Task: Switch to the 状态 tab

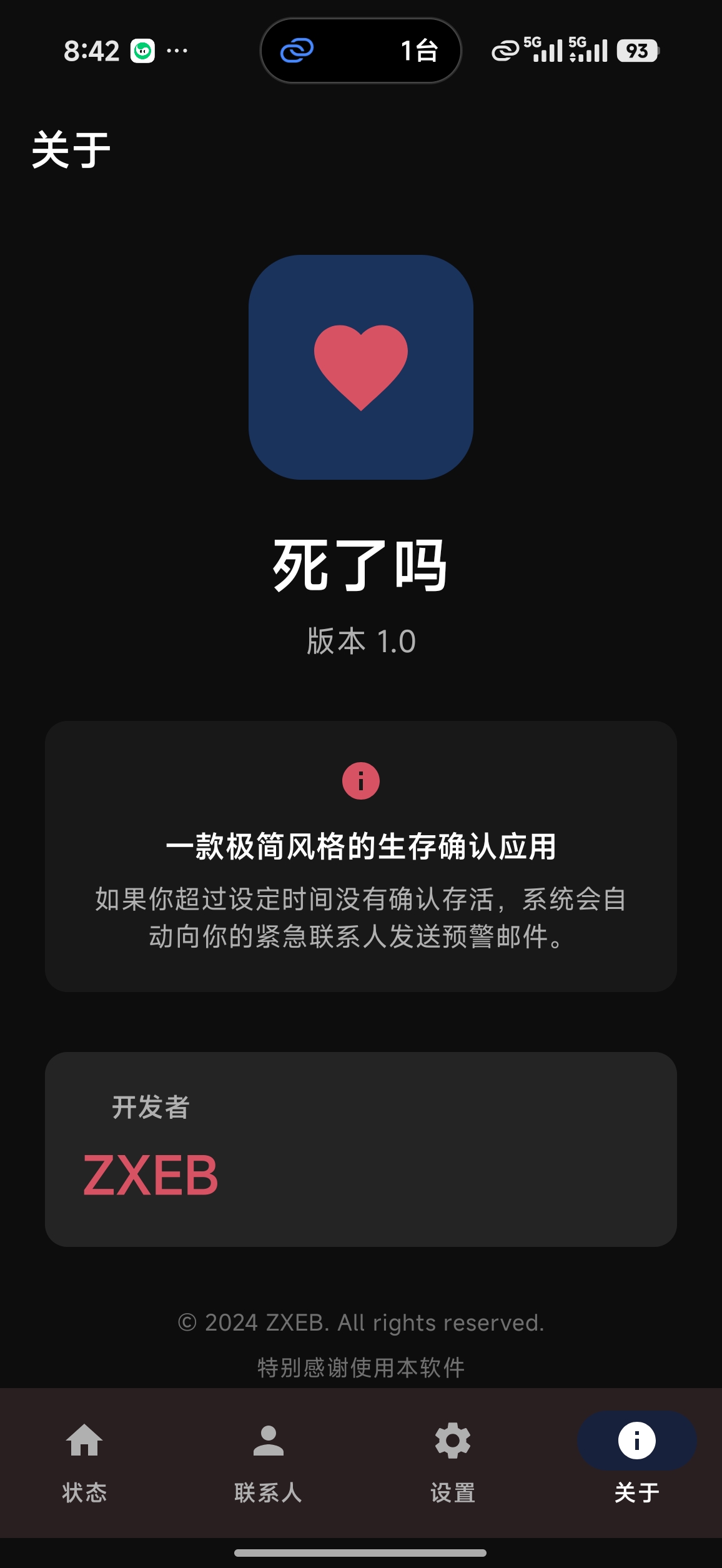Action: click(84, 1462)
